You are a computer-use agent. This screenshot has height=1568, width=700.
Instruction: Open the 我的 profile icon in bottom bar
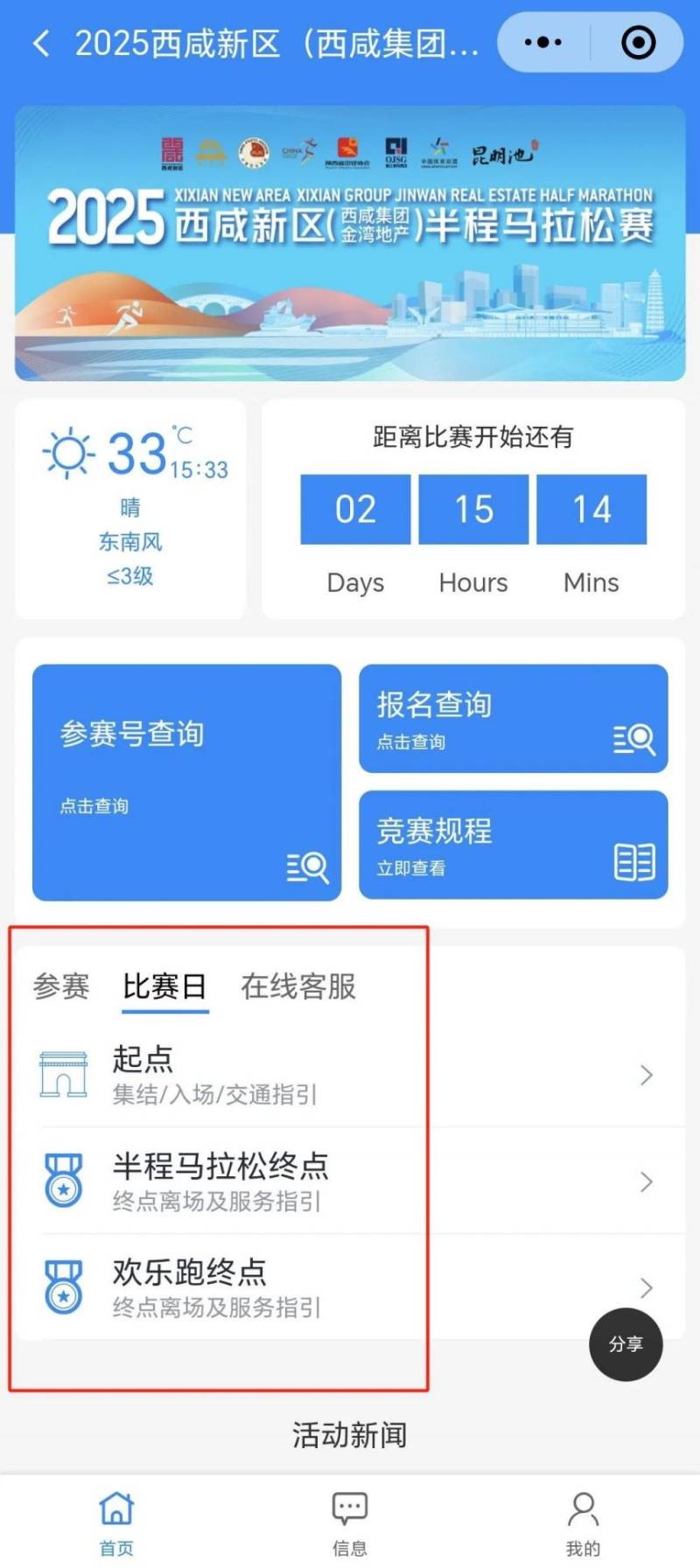583,1507
